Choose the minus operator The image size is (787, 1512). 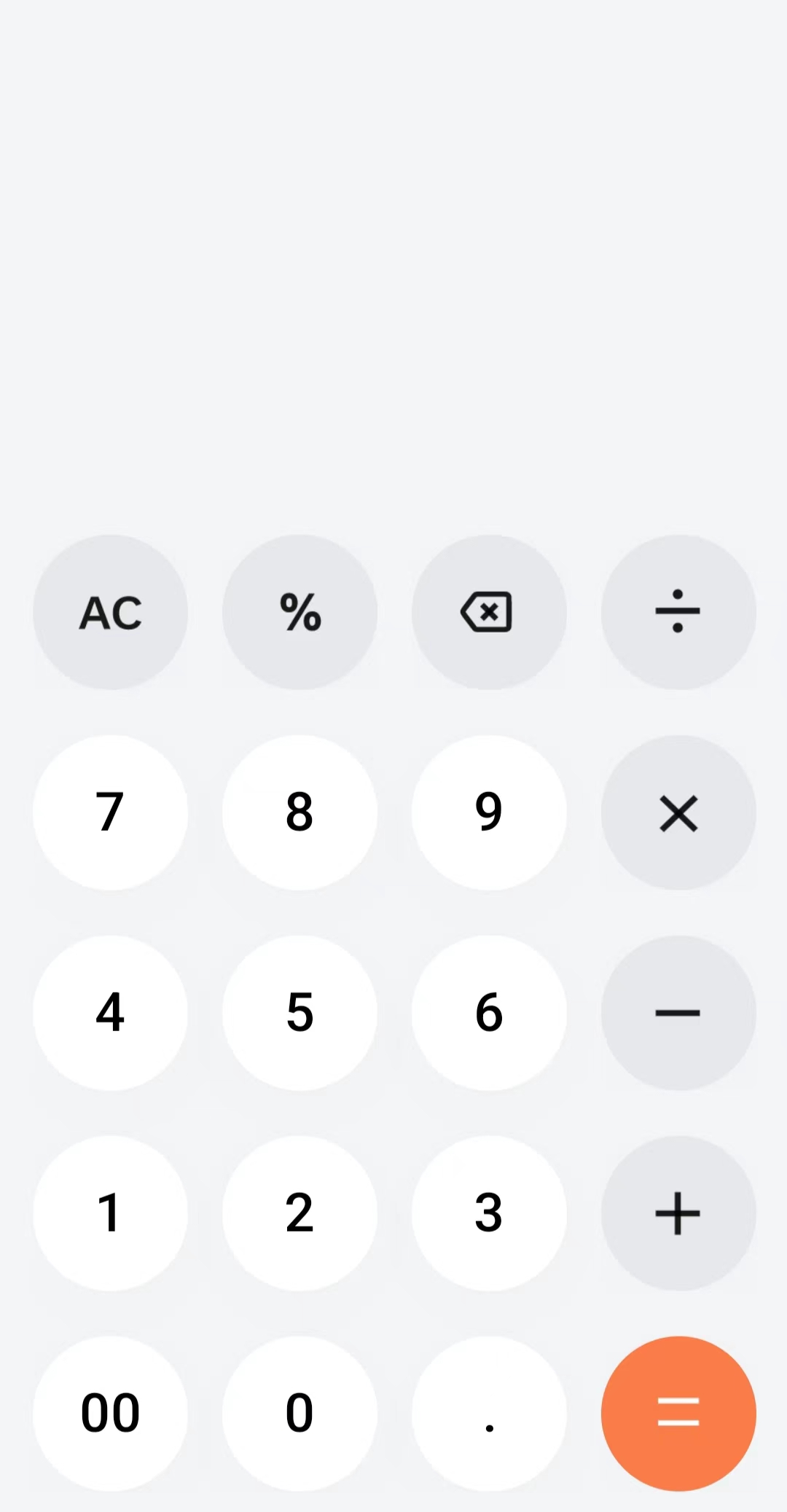pos(678,1013)
